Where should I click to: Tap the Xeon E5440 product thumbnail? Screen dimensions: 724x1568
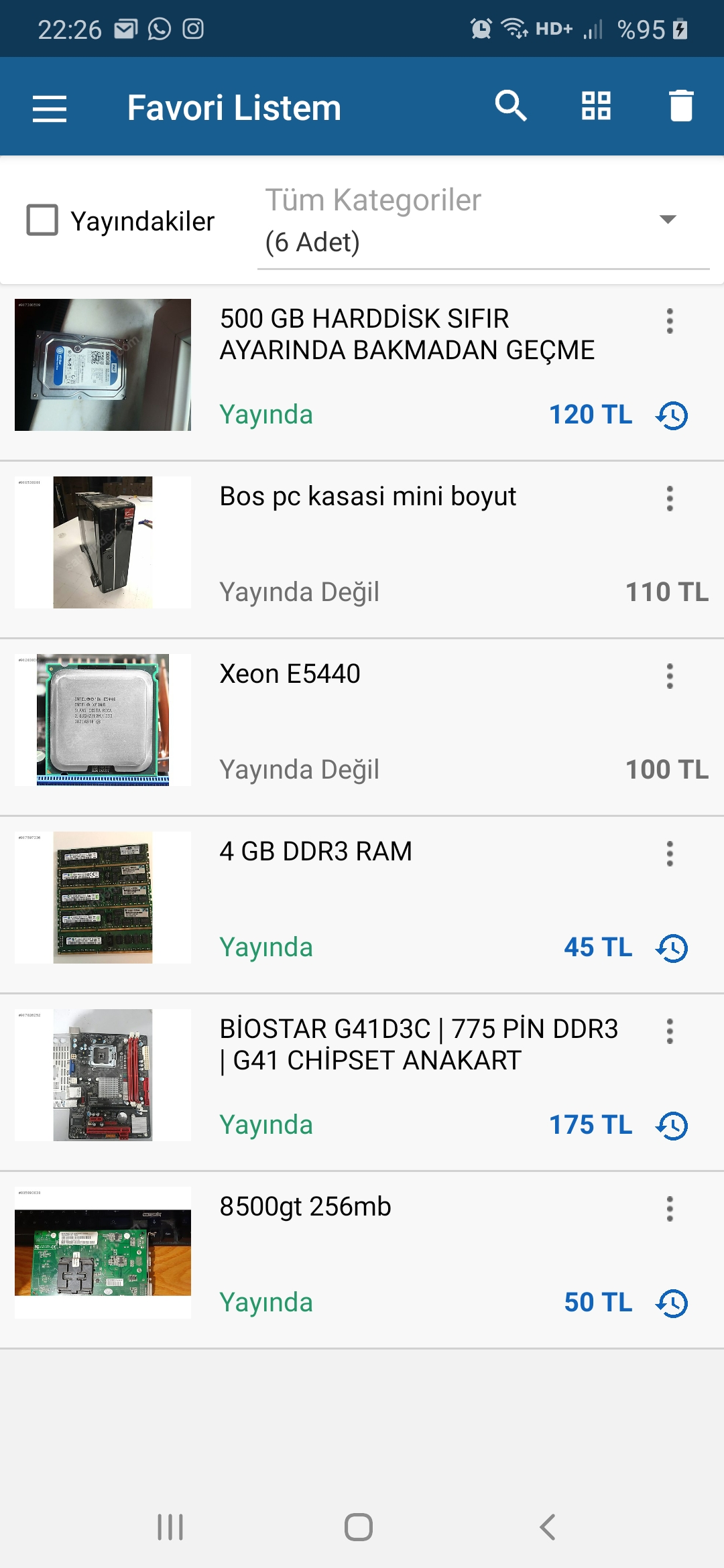[x=102, y=719]
